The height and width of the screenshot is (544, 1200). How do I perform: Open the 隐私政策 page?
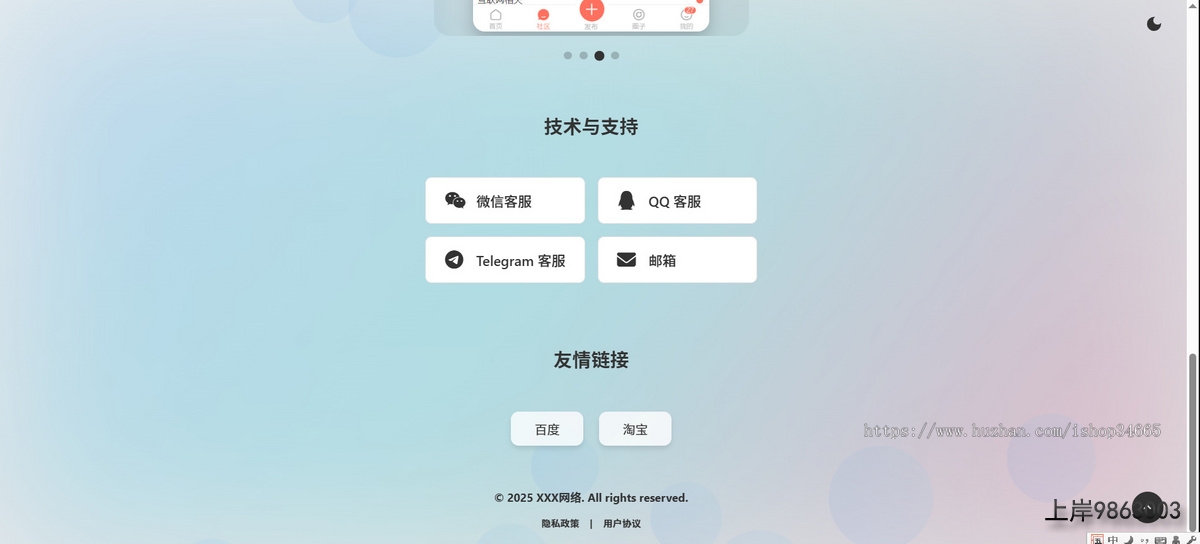click(x=560, y=523)
